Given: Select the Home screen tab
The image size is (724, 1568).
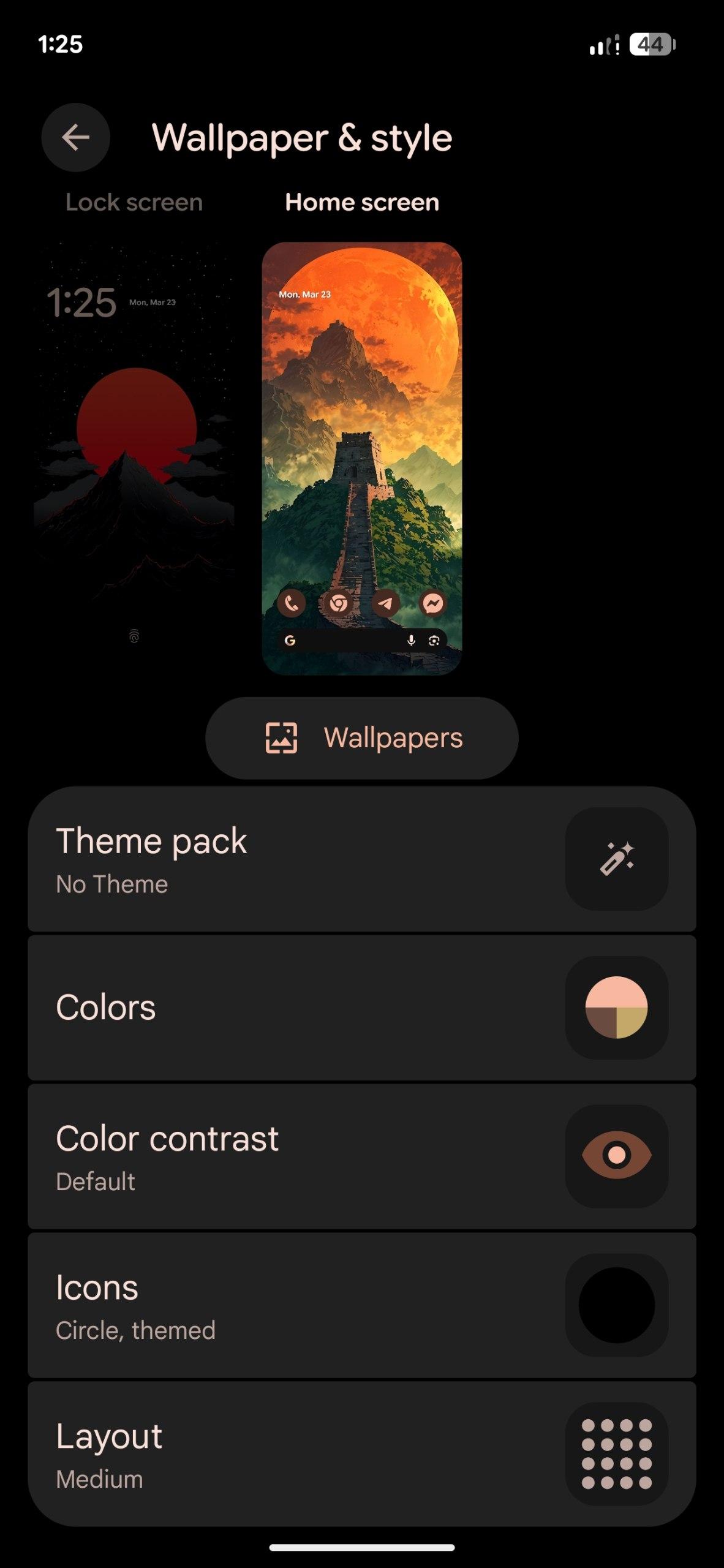Looking at the screenshot, I should click(362, 203).
